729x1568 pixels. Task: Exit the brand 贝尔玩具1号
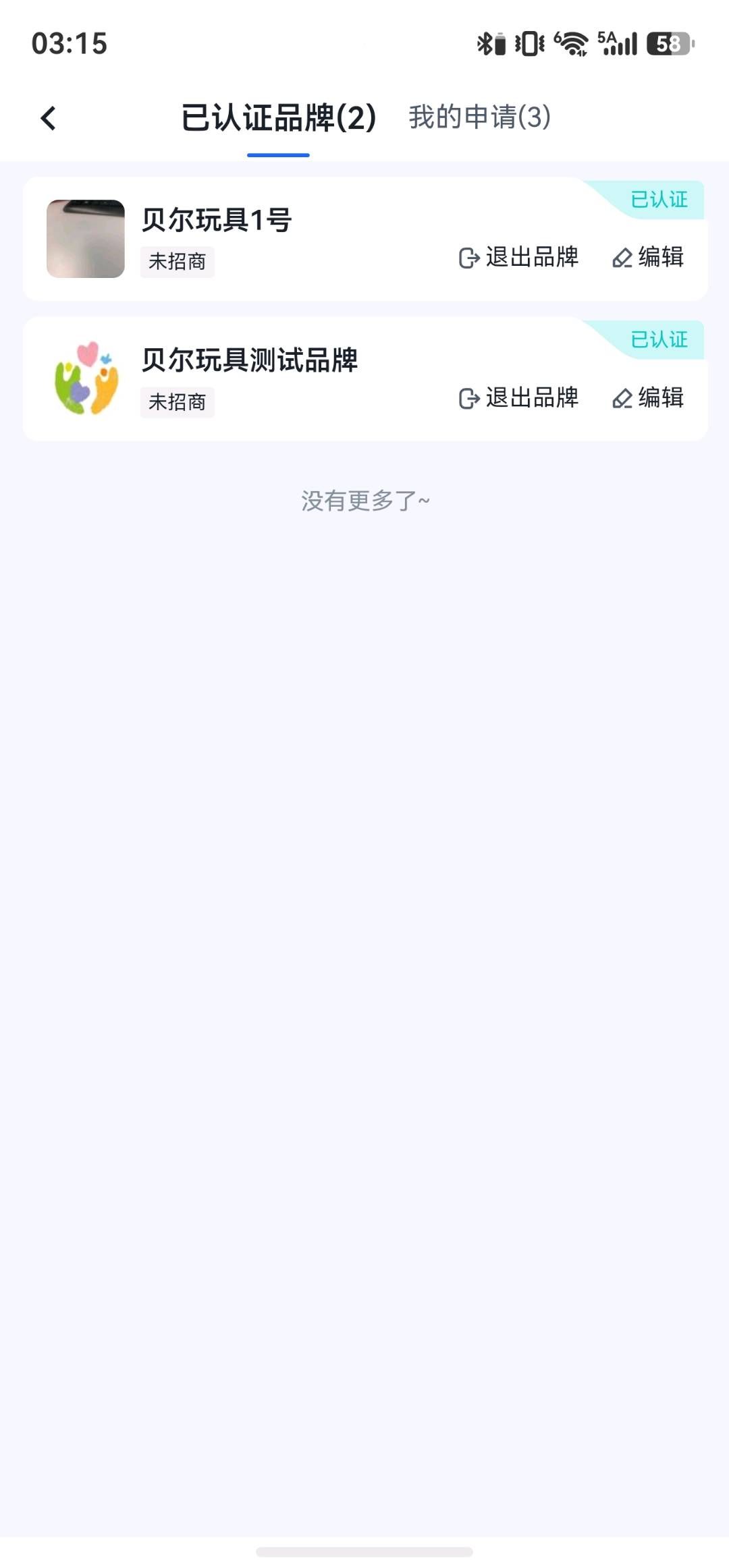pyautogui.click(x=518, y=258)
